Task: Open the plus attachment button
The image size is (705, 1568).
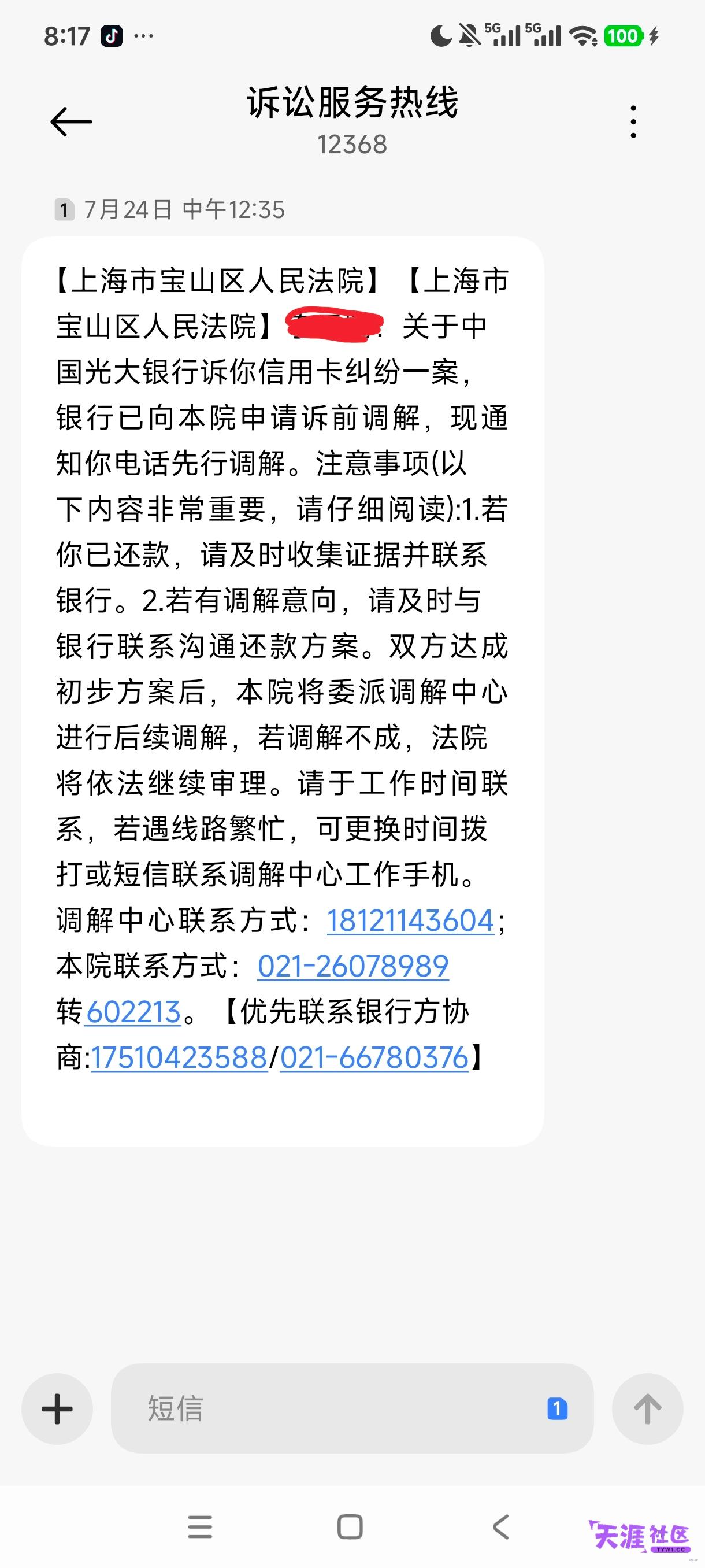Action: tap(57, 1408)
